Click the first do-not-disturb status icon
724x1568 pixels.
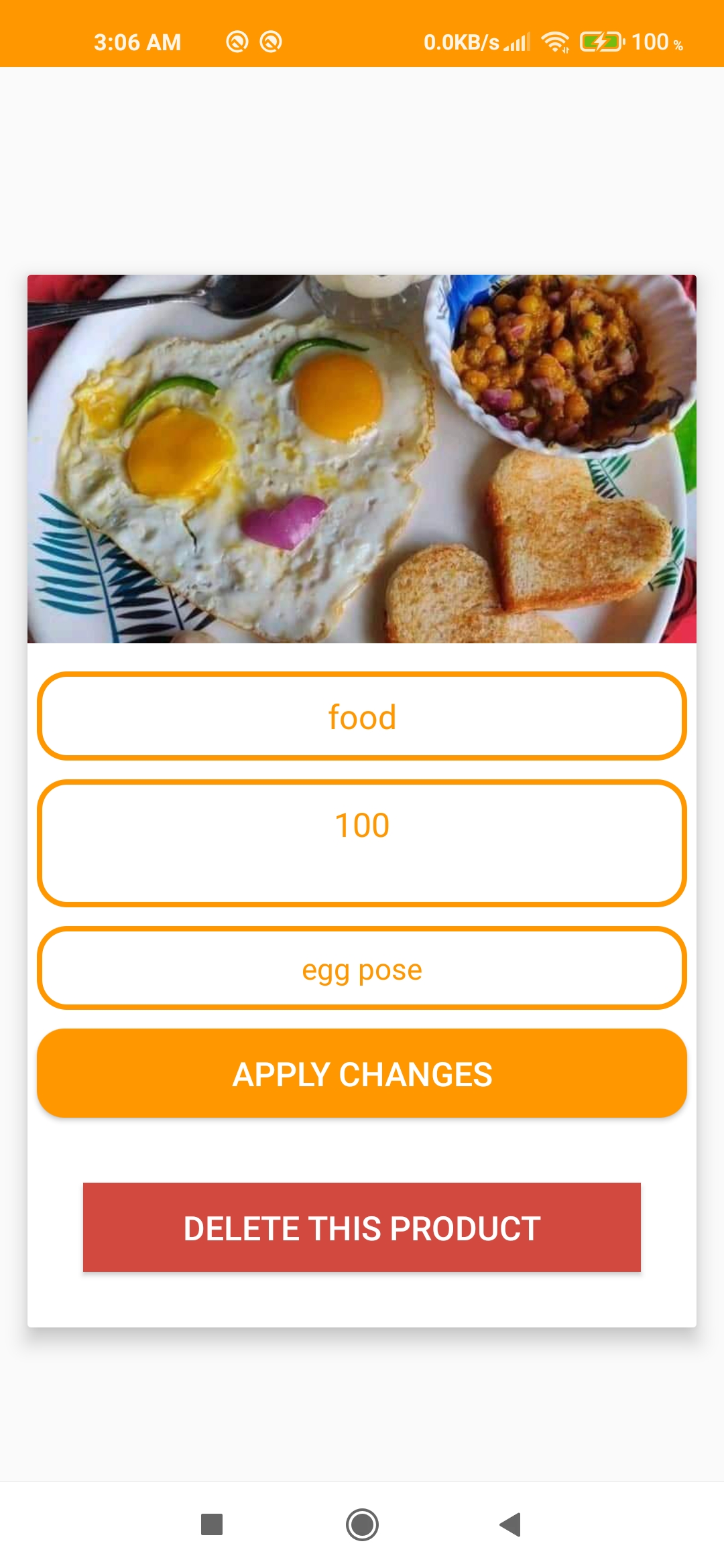point(236,42)
